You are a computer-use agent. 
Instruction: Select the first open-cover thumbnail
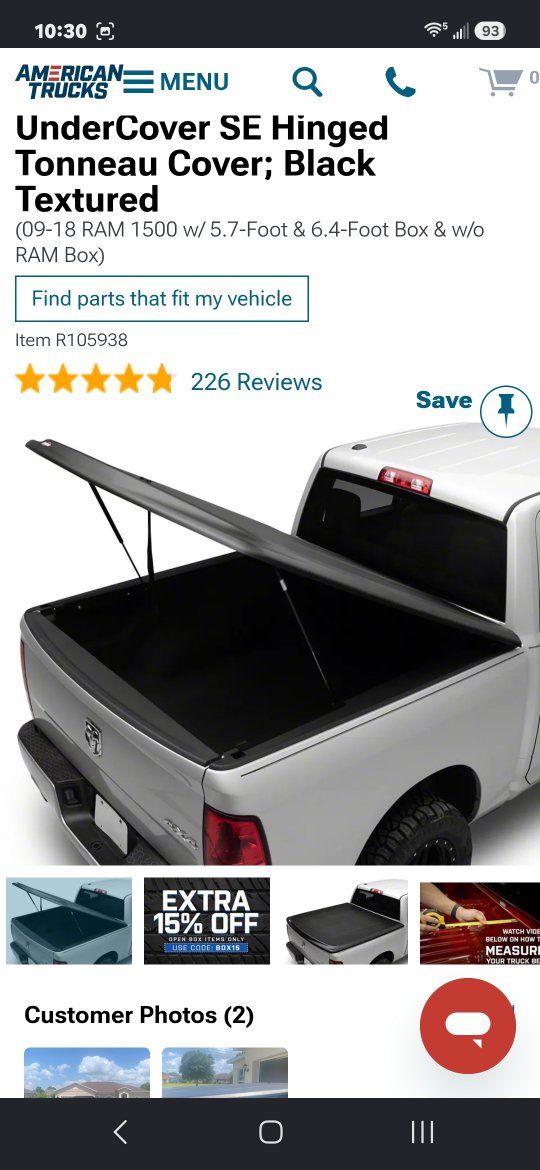point(69,921)
